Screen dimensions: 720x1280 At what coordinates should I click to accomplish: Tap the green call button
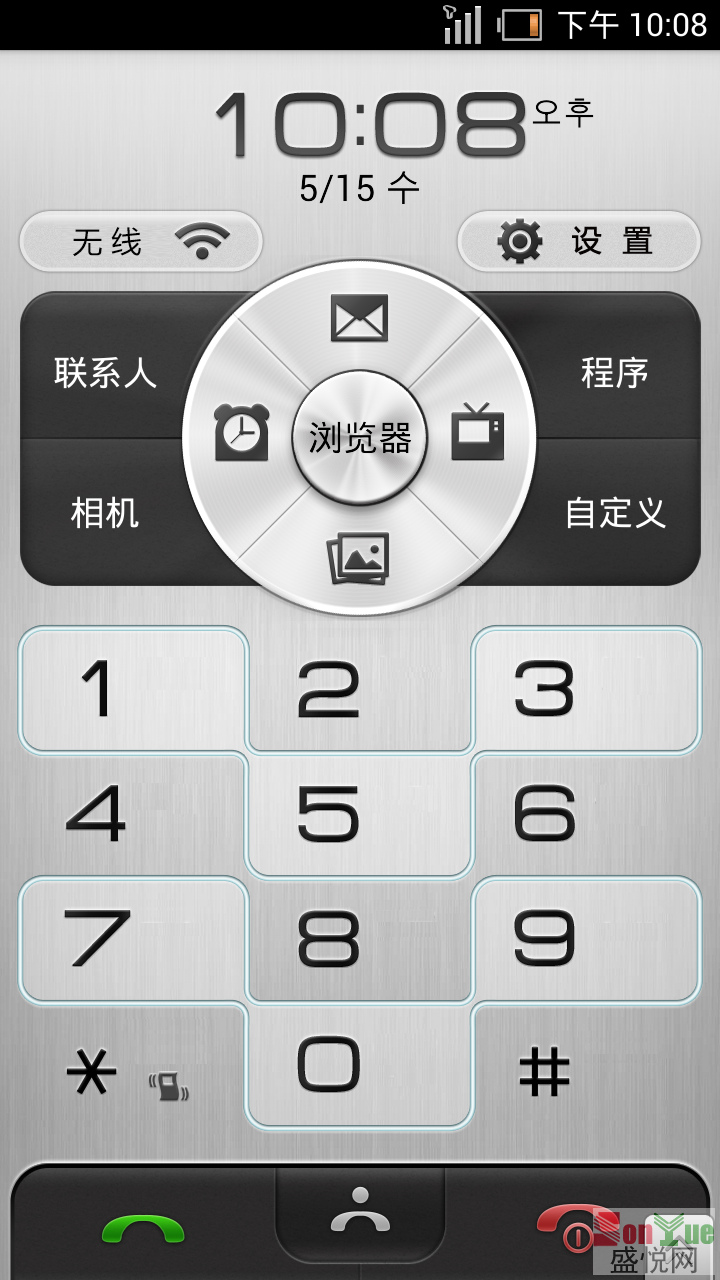[x=143, y=1226]
